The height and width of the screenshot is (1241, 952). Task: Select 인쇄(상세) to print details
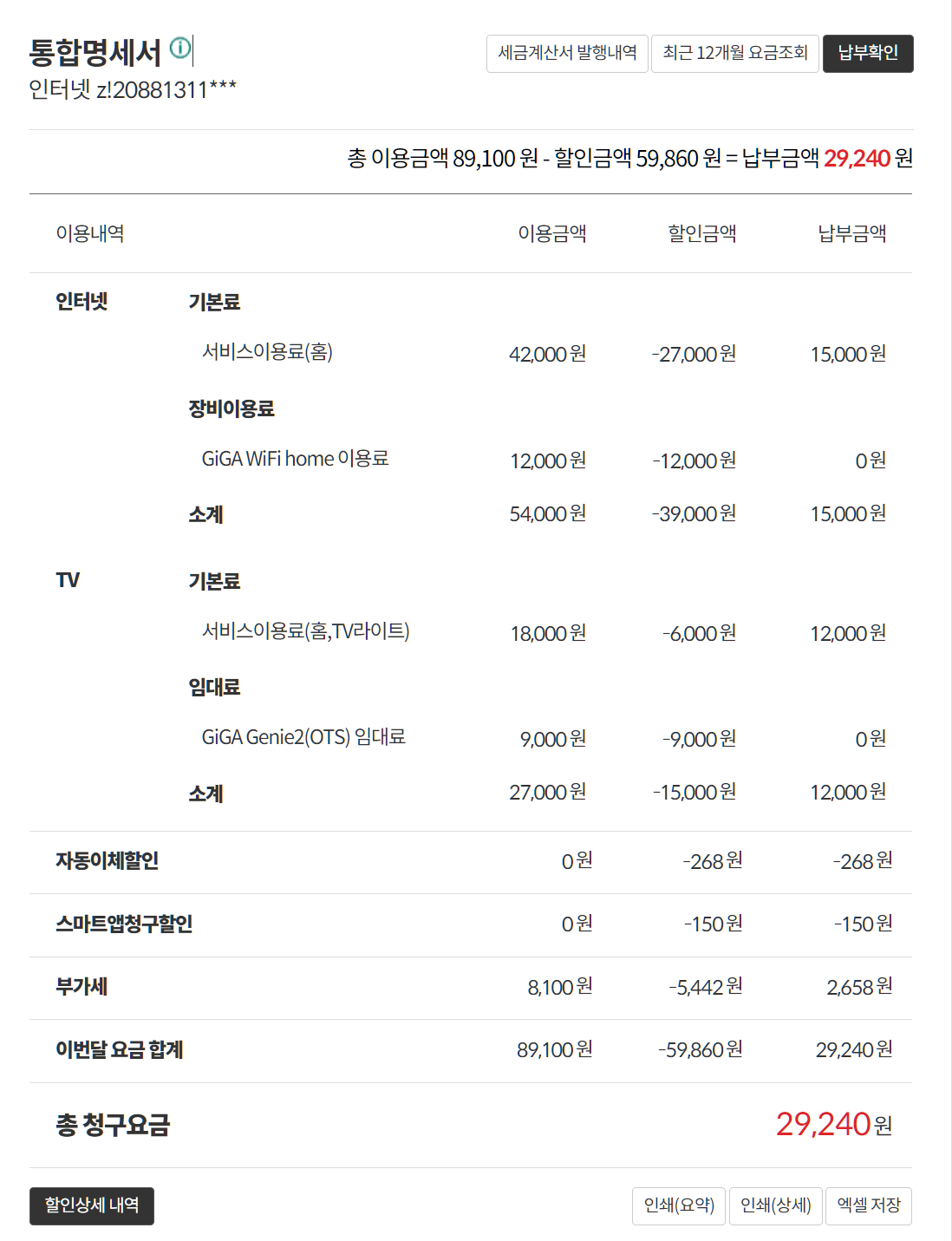pyautogui.click(x=776, y=1205)
